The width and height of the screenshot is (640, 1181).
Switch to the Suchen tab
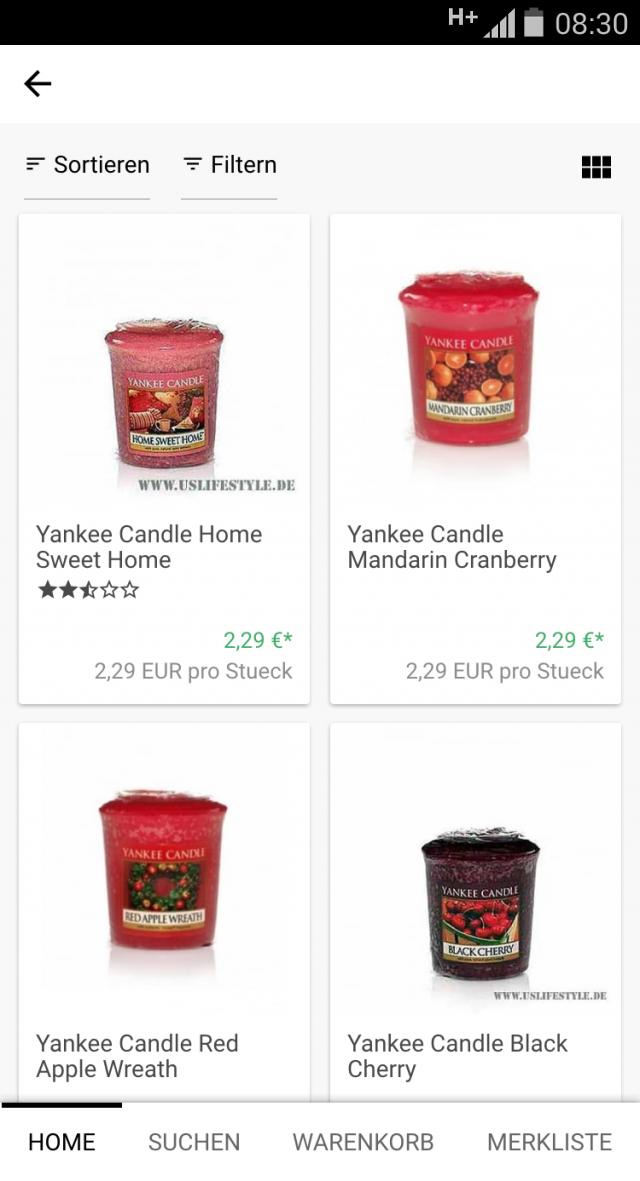click(x=194, y=1142)
